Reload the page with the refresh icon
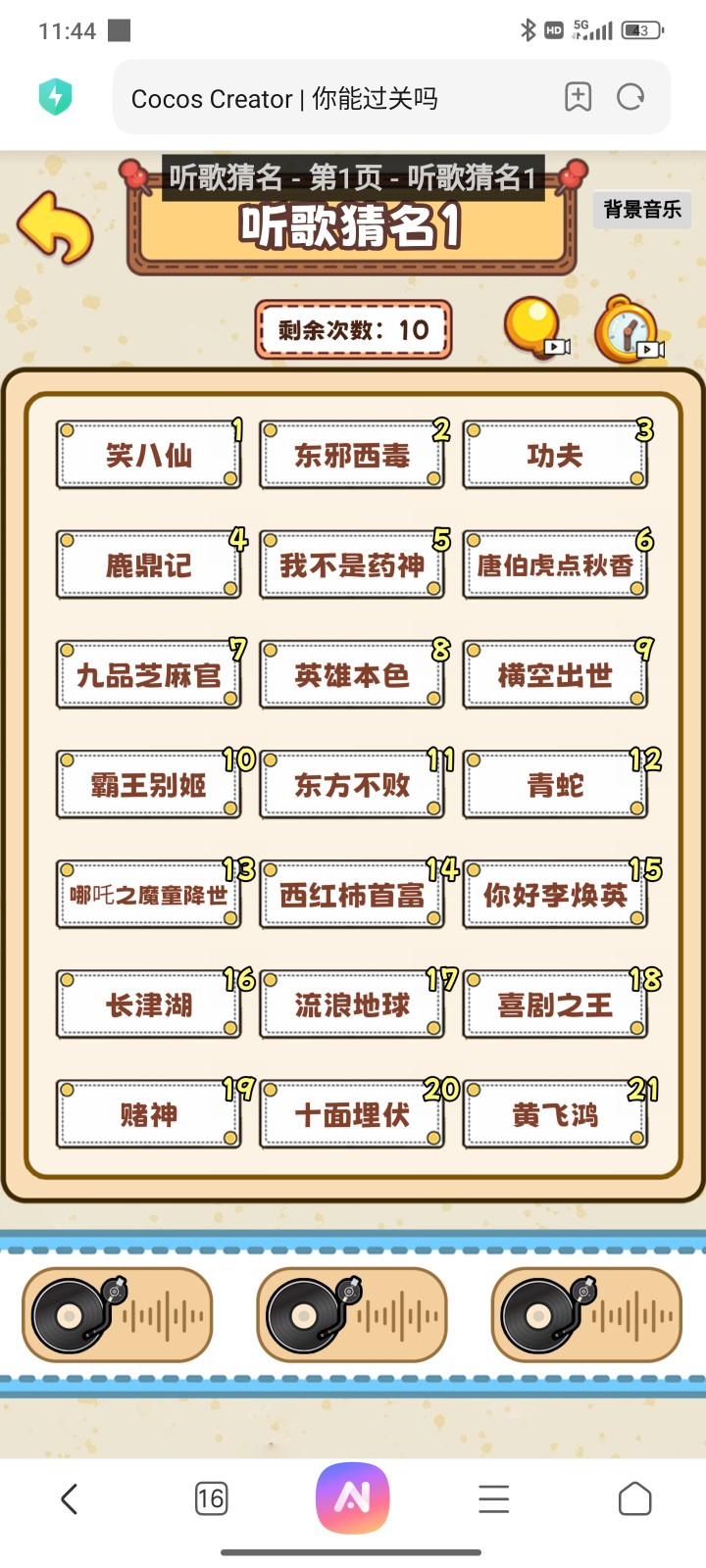Viewport: 706px width, 1568px height. pyautogui.click(x=630, y=97)
